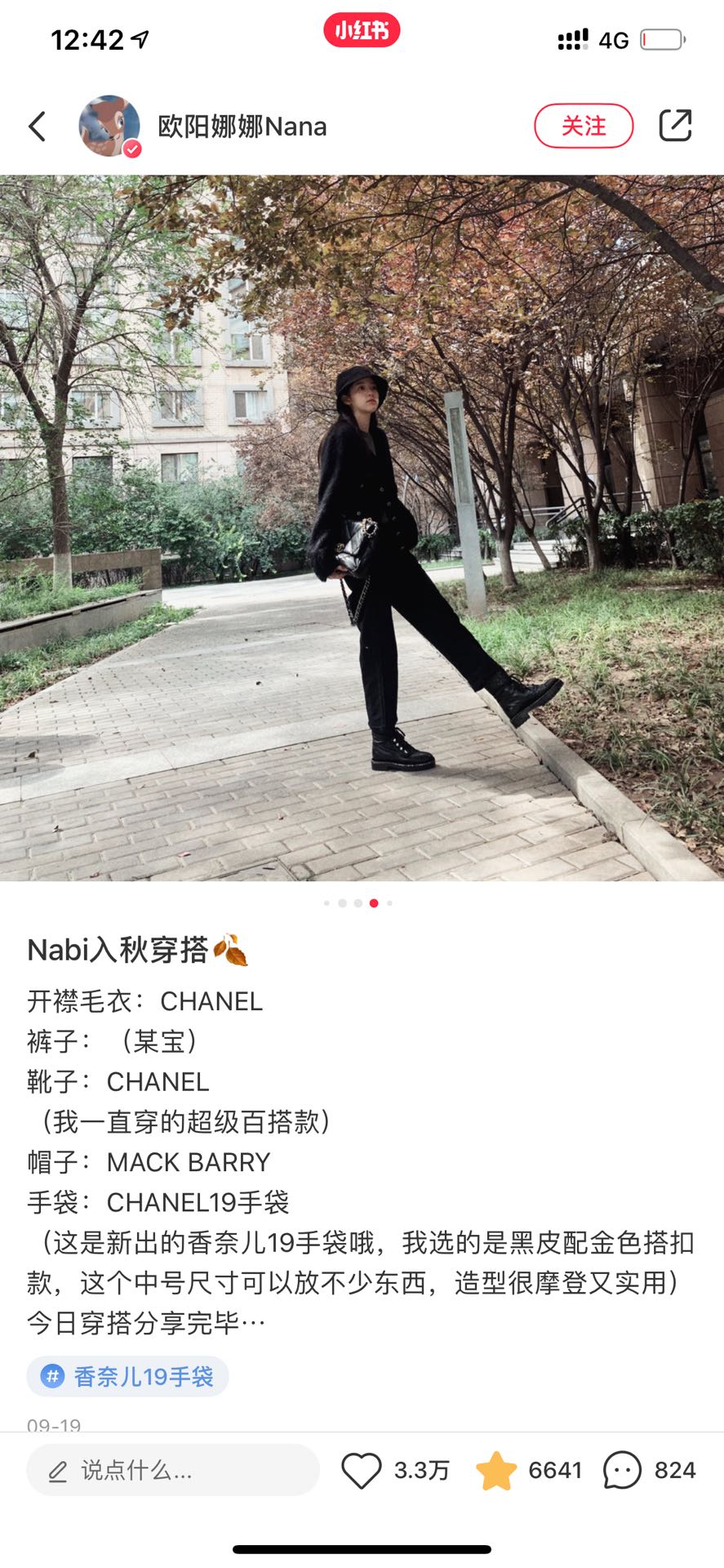The image size is (724, 1568).
Task: Share this post via share icon
Action: pos(675,126)
